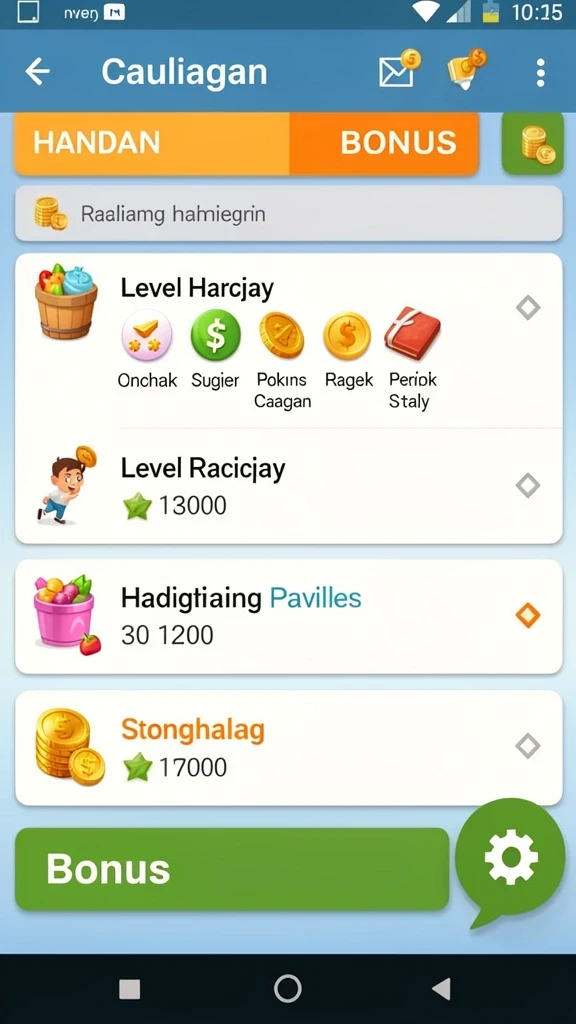
Task: Open the Hadigtiaing Pavilles card
Action: (288, 616)
